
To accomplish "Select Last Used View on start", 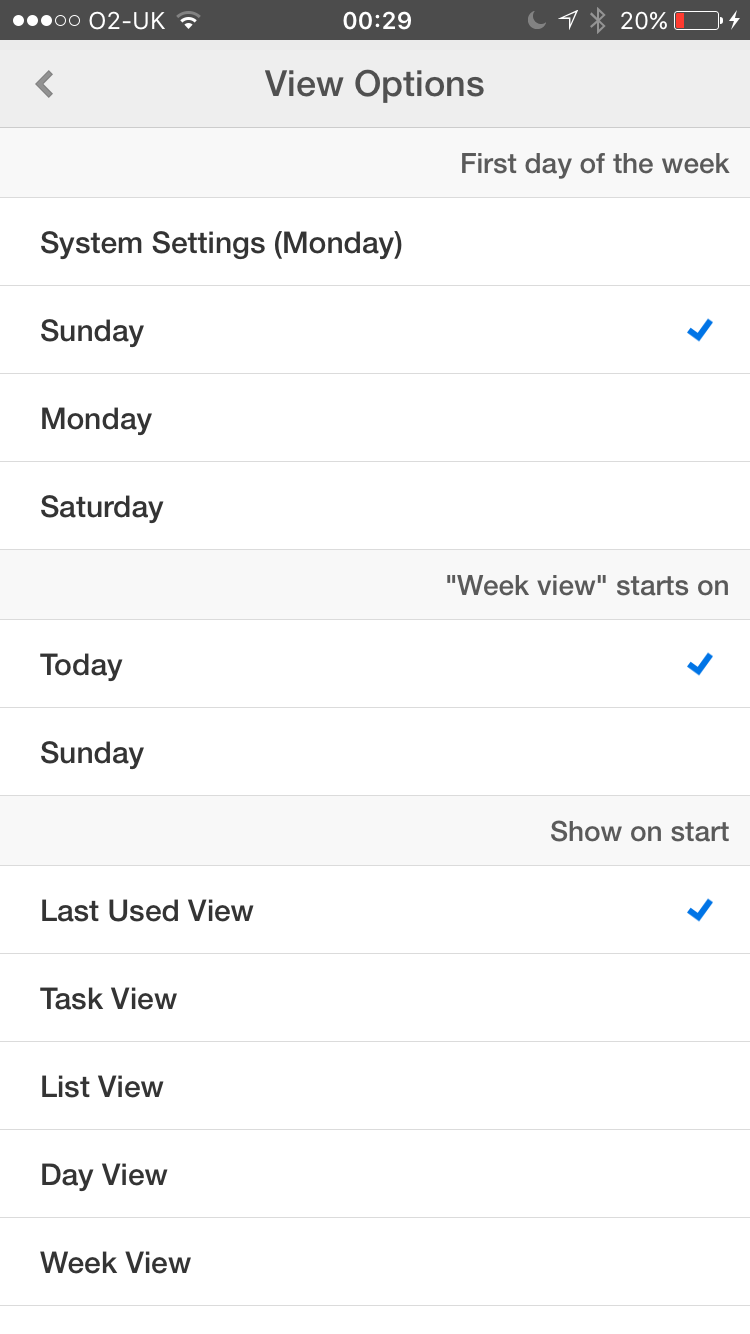I will tap(375, 910).
